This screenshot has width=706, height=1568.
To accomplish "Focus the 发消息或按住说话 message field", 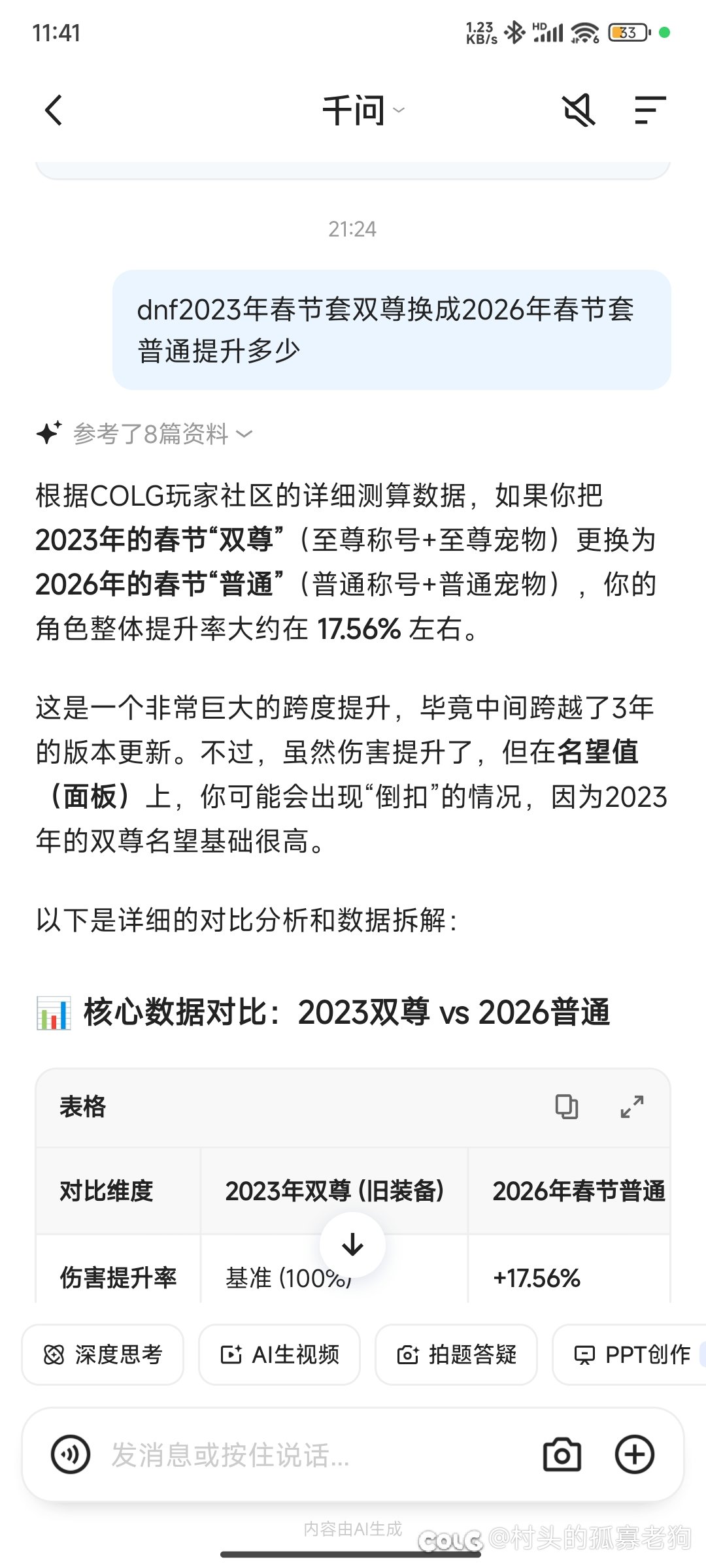I will pos(294,1455).
